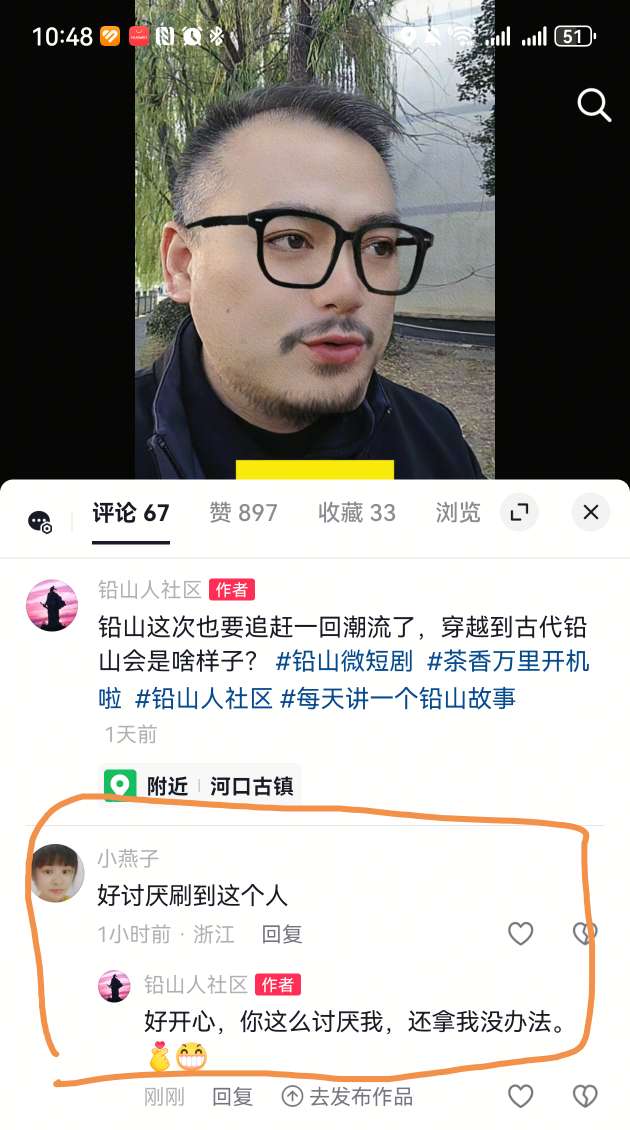
Task: Close the comments panel
Action: pyautogui.click(x=590, y=513)
